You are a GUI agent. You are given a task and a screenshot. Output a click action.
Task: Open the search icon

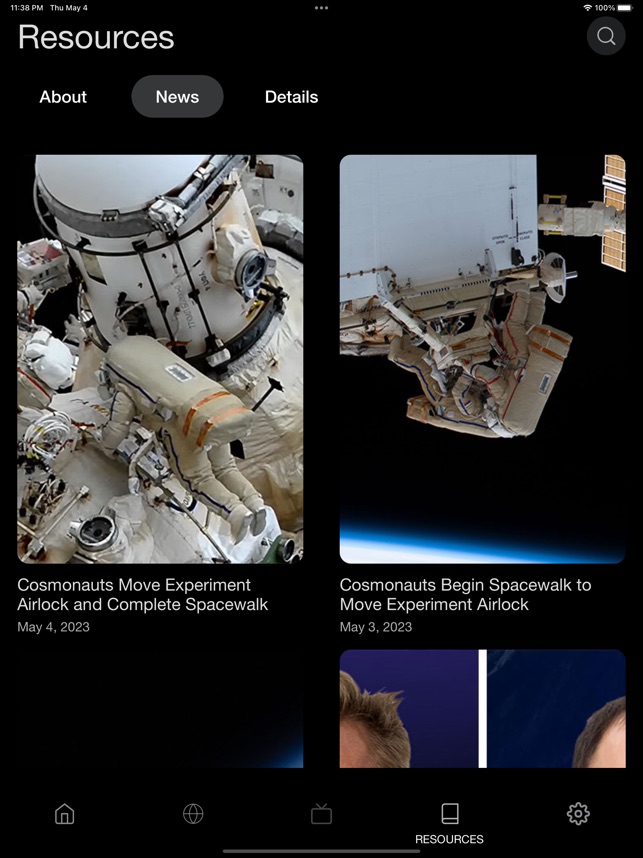point(605,37)
